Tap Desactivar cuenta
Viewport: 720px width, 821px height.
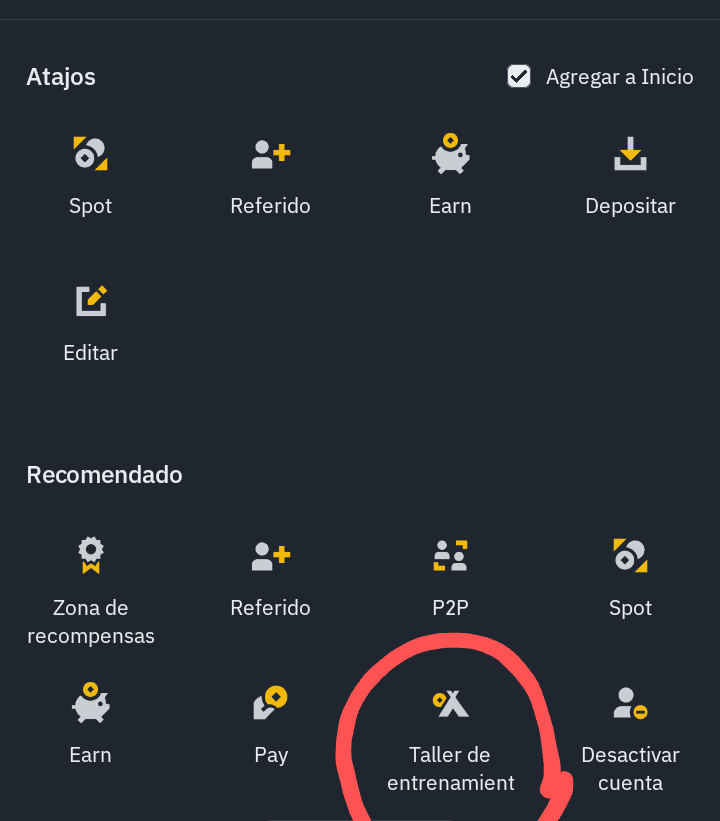pyautogui.click(x=630, y=739)
